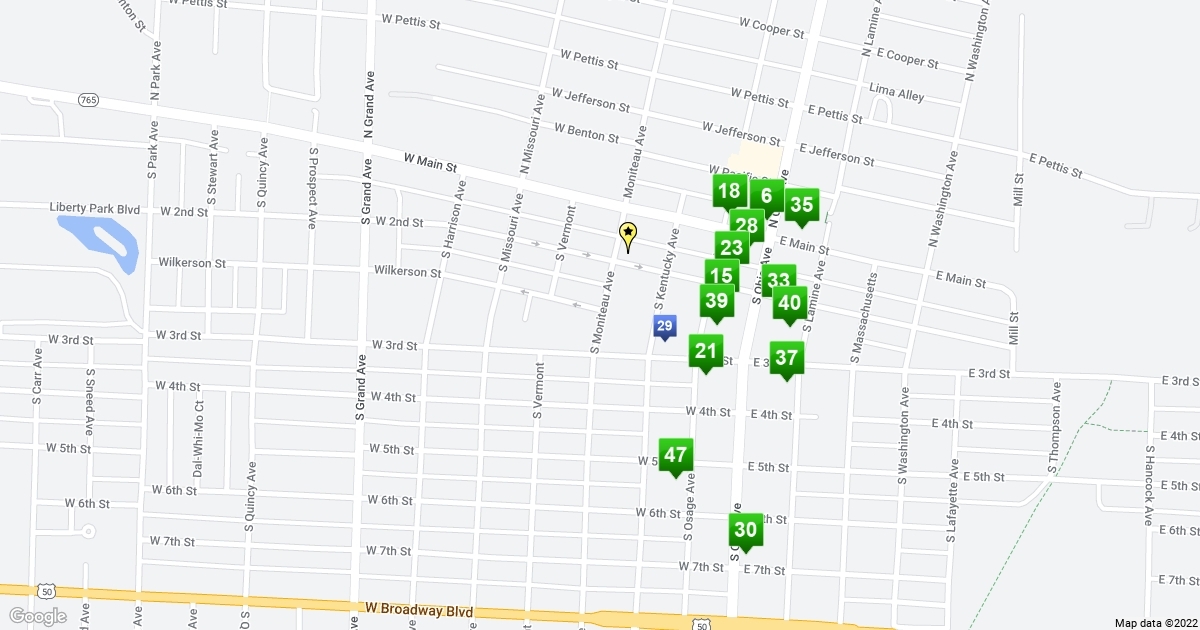Tap marker 37 on E 3rd St

[787, 358]
